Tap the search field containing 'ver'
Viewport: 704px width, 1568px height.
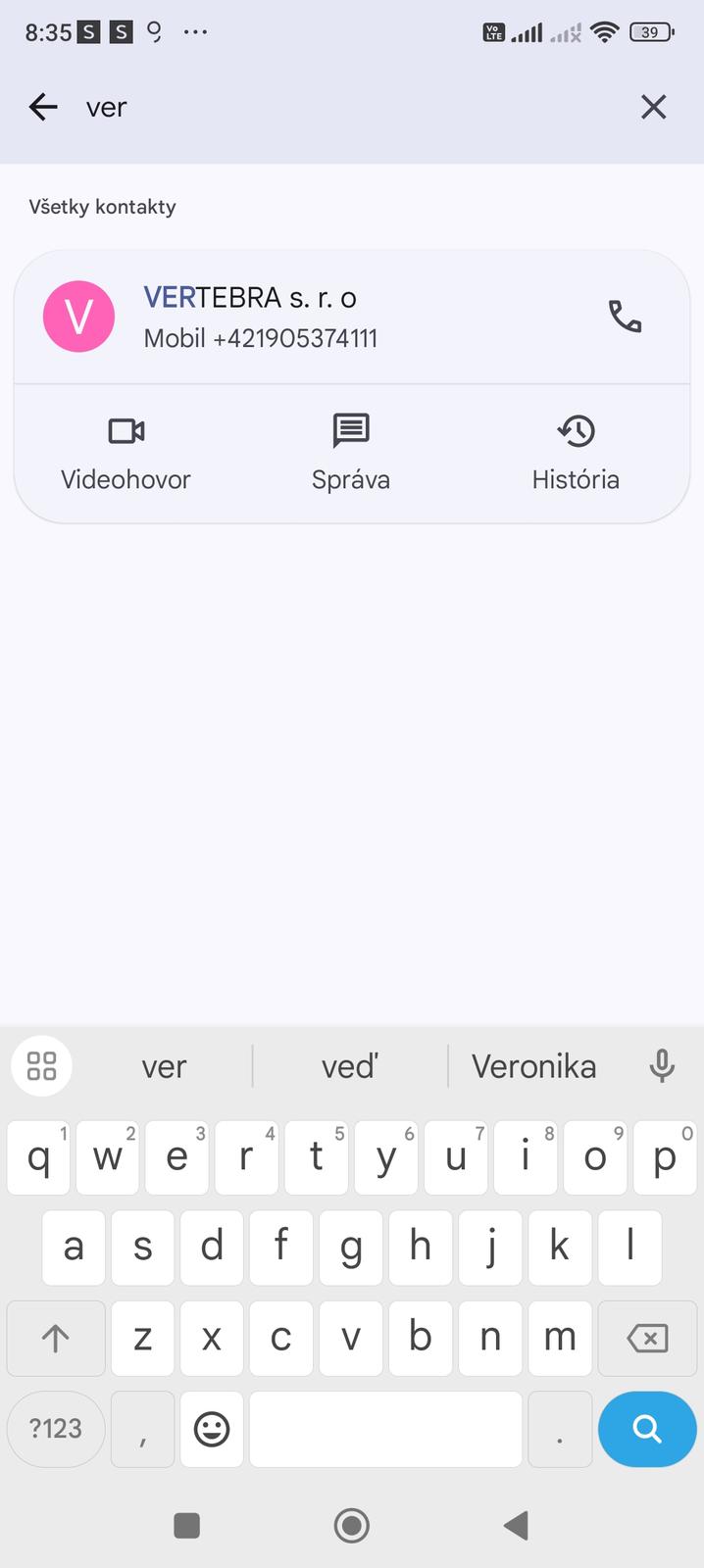click(343, 107)
